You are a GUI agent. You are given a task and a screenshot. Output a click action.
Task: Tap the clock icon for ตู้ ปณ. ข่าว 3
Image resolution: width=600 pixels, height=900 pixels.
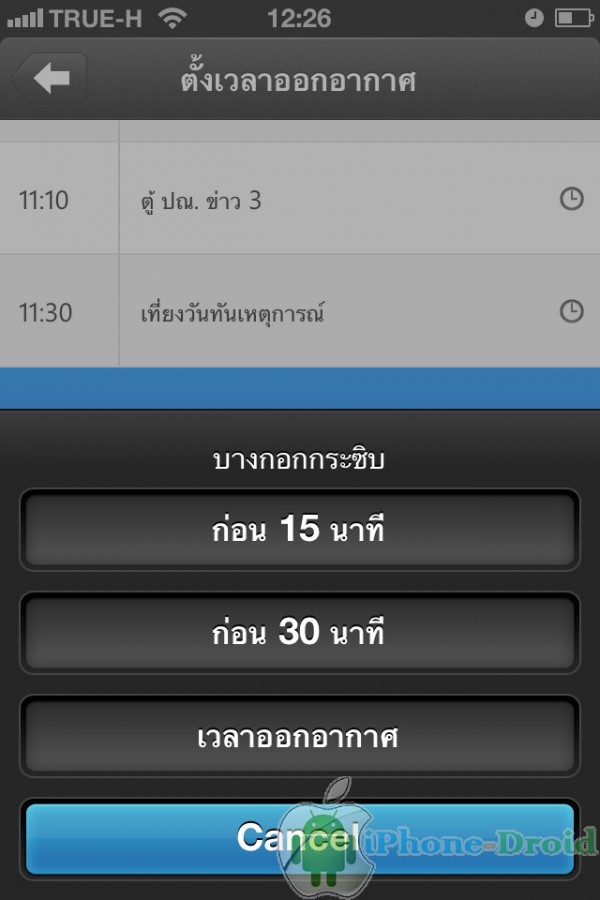coord(570,199)
